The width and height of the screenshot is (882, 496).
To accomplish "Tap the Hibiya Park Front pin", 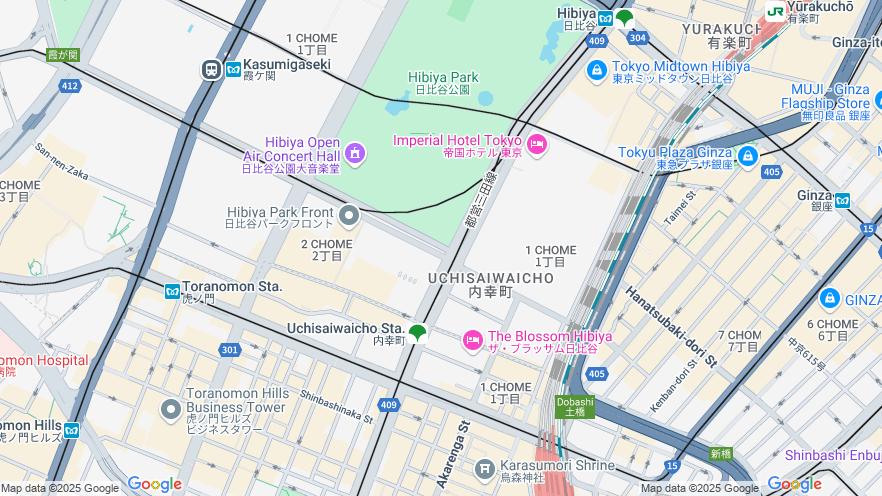I will coord(348,215).
